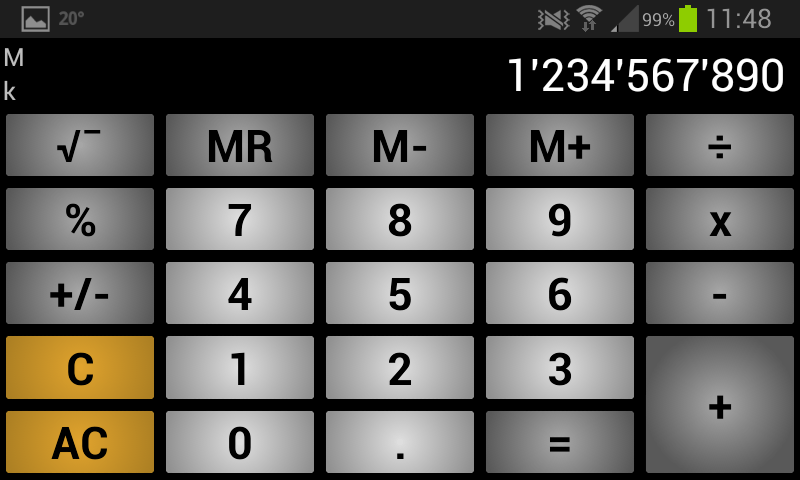Enter the digit 5
Screen dimensions: 800x480
click(400, 294)
